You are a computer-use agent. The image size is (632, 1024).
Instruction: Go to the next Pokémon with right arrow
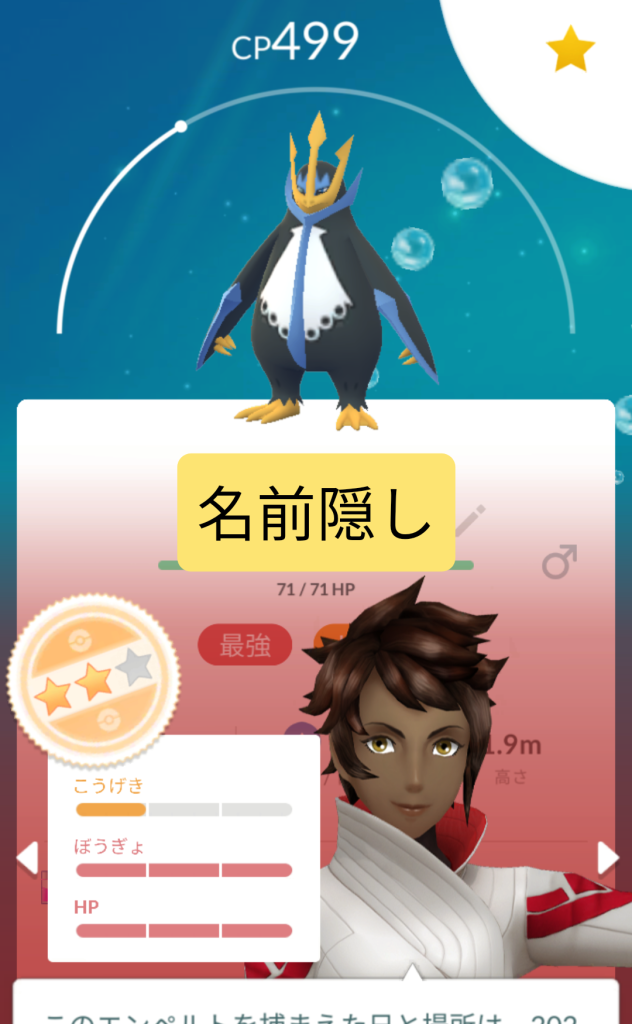click(607, 857)
